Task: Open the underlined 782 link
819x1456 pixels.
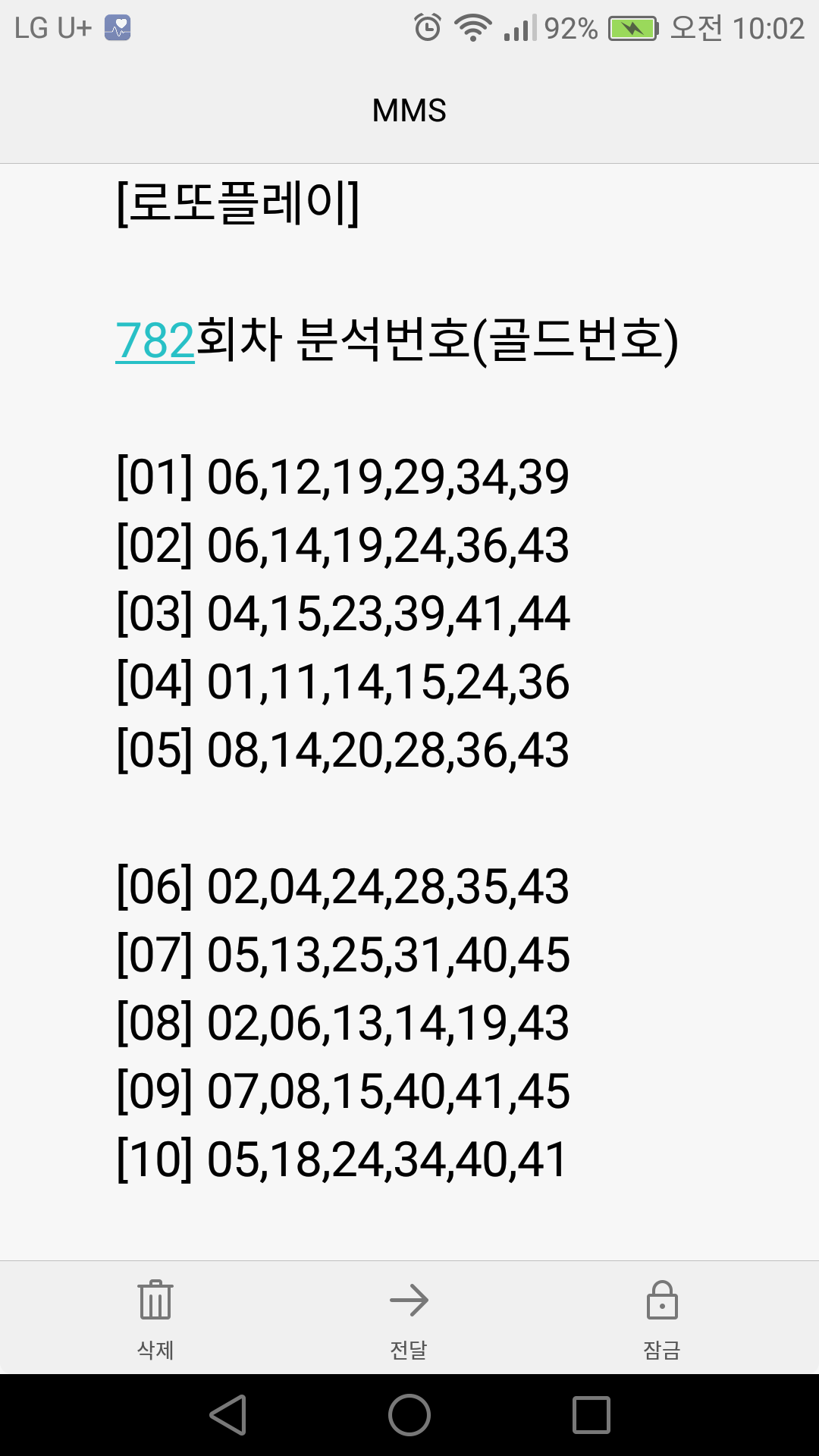Action: point(155,340)
